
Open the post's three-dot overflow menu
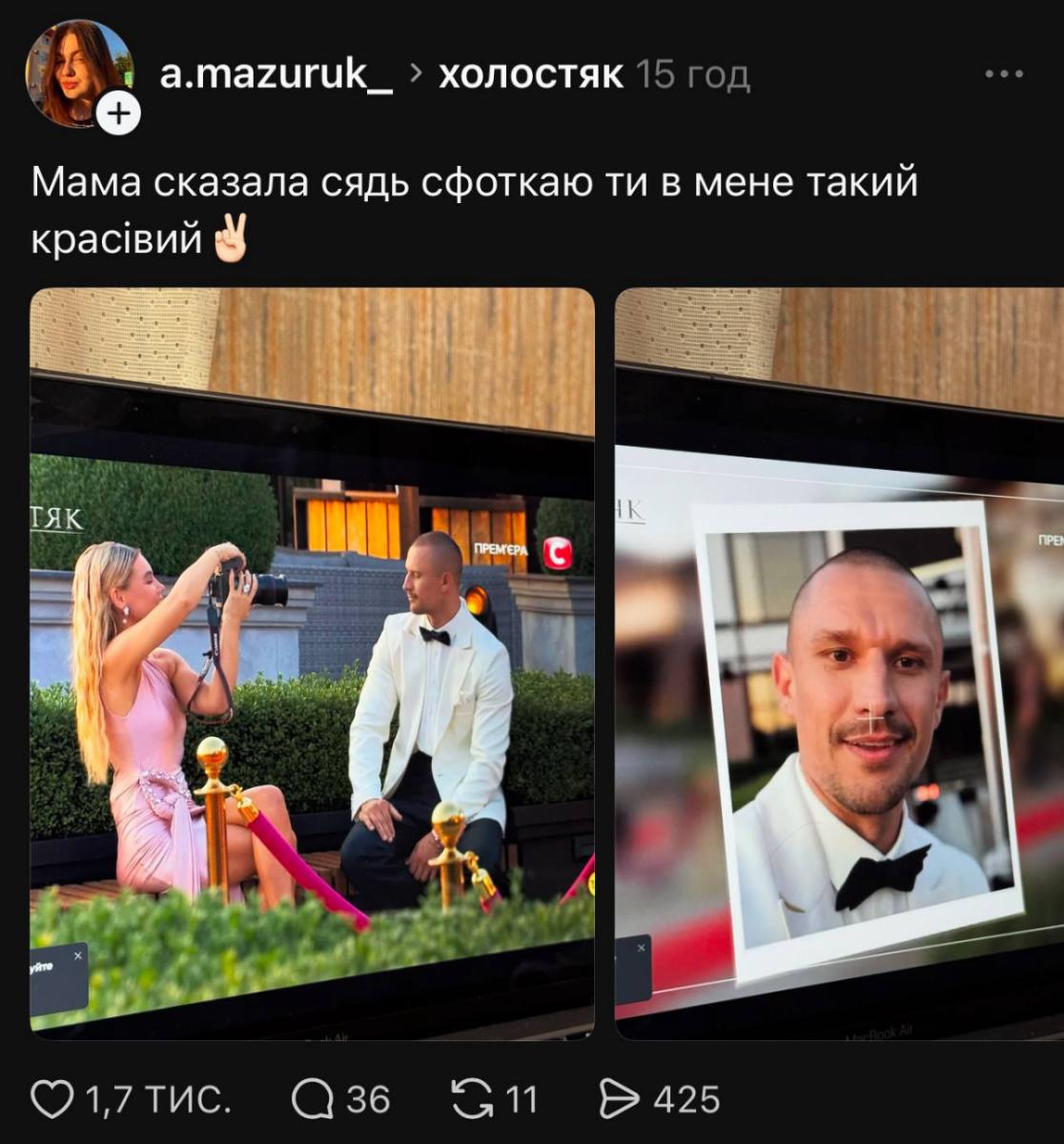click(x=1003, y=73)
